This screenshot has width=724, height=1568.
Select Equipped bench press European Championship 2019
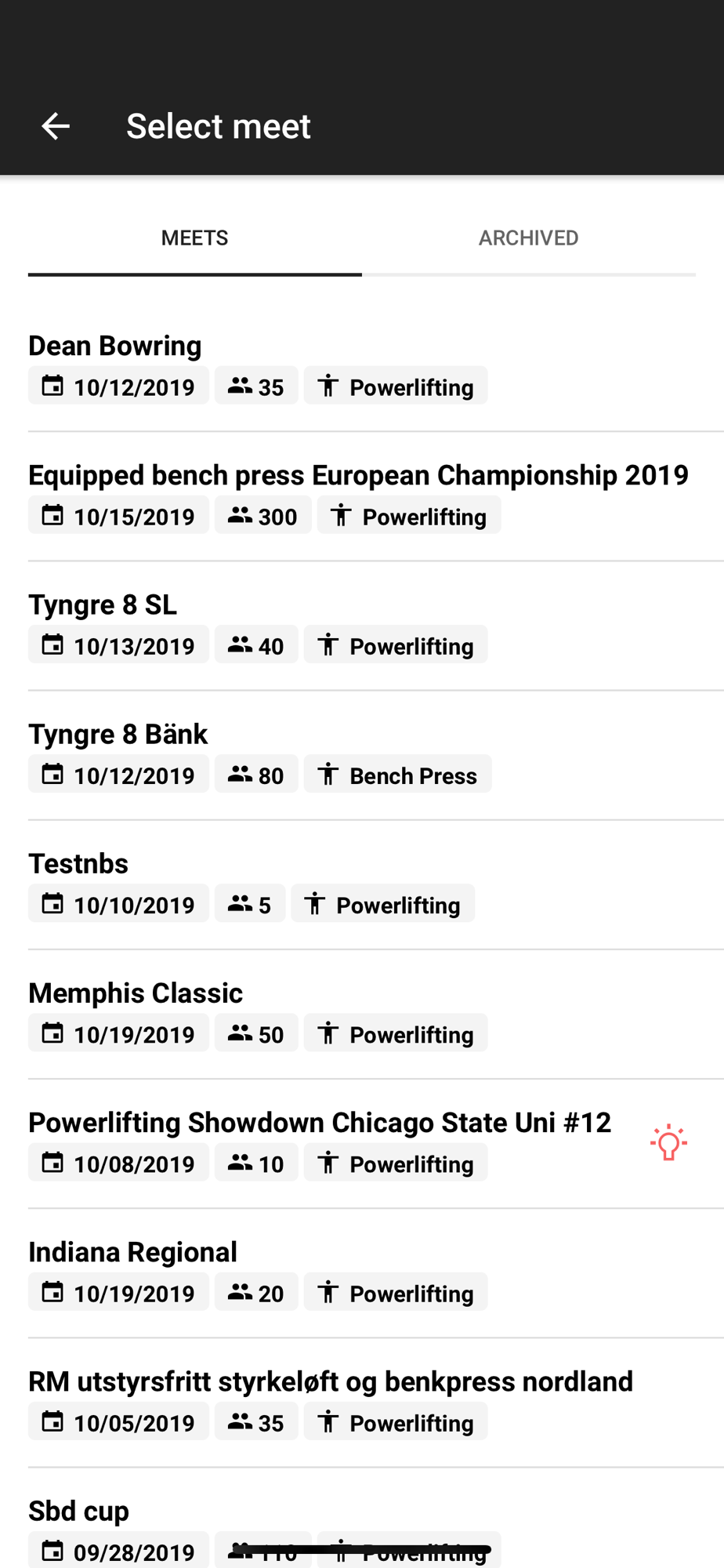pyautogui.click(x=362, y=496)
